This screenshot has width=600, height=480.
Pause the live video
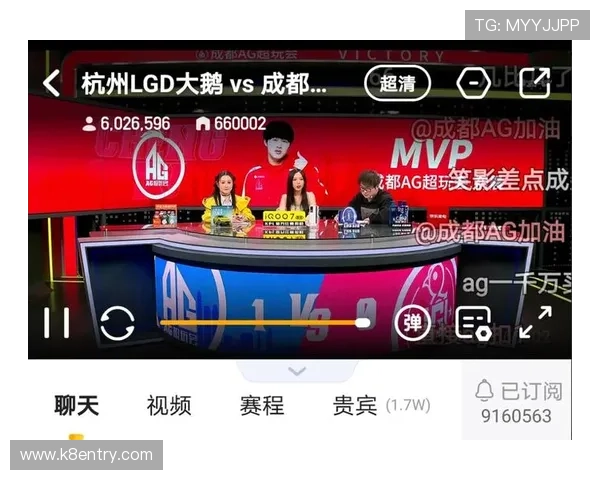tap(56, 322)
